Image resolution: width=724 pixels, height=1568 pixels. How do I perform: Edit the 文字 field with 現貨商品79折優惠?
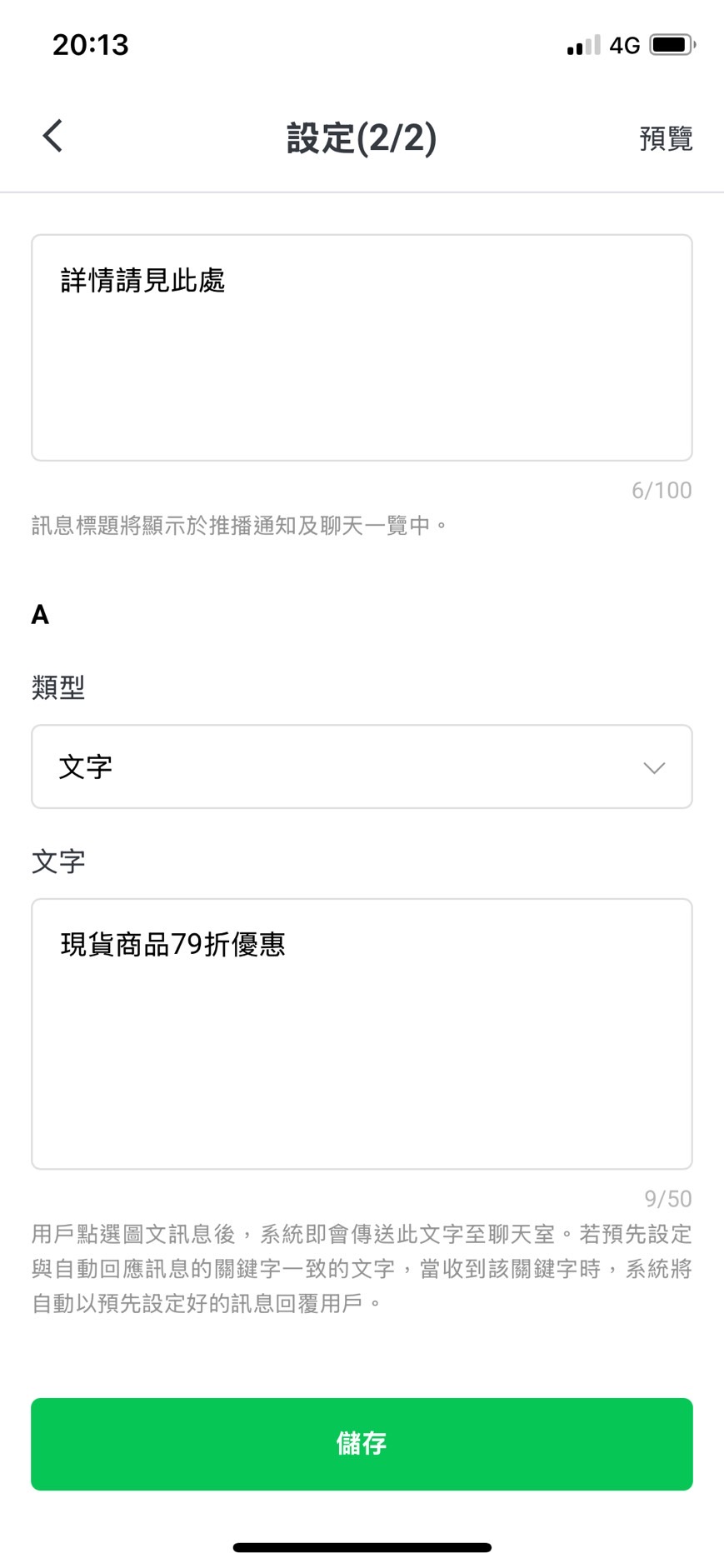tap(362, 1033)
